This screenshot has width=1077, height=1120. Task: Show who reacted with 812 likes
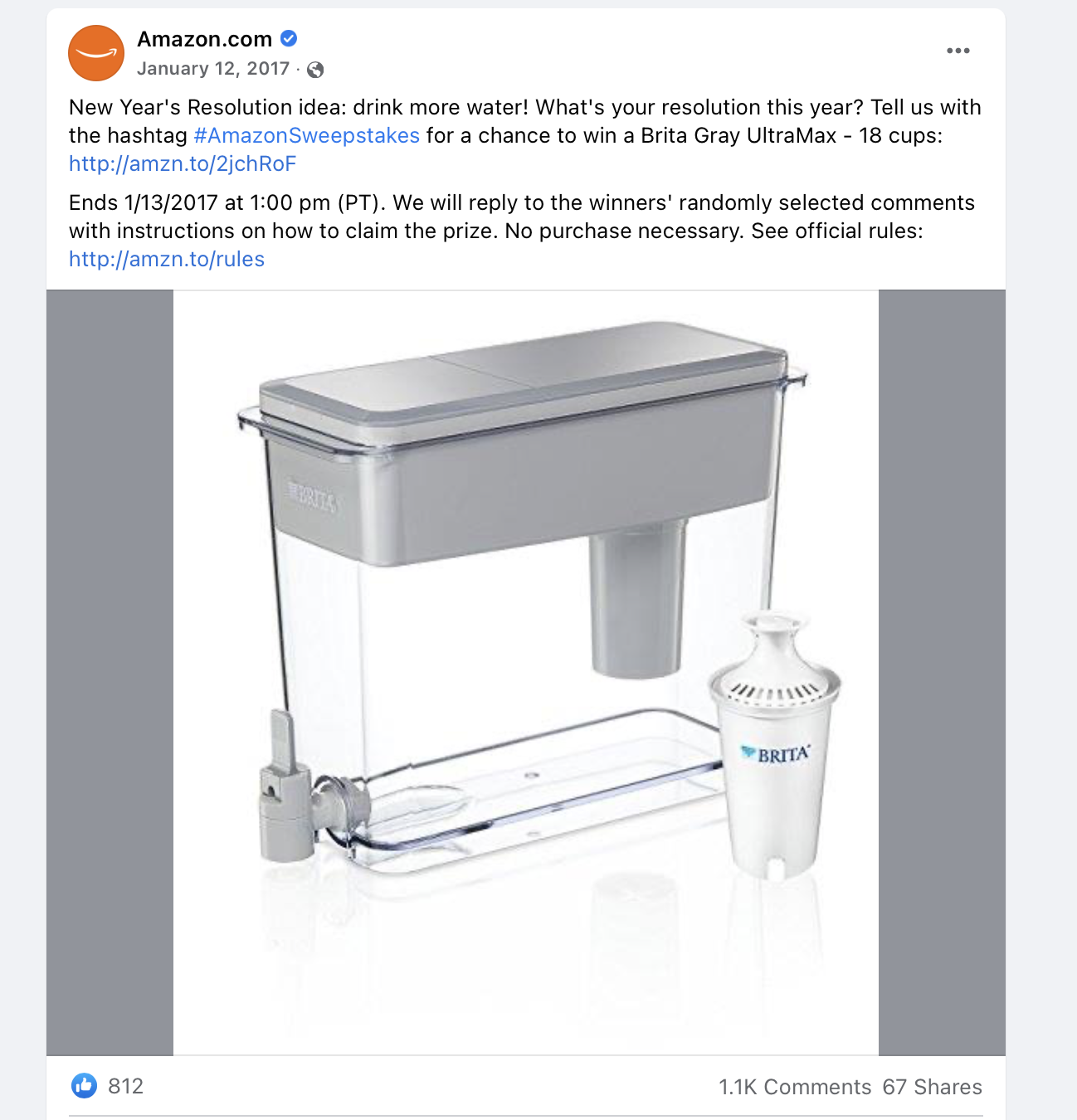tap(124, 1086)
